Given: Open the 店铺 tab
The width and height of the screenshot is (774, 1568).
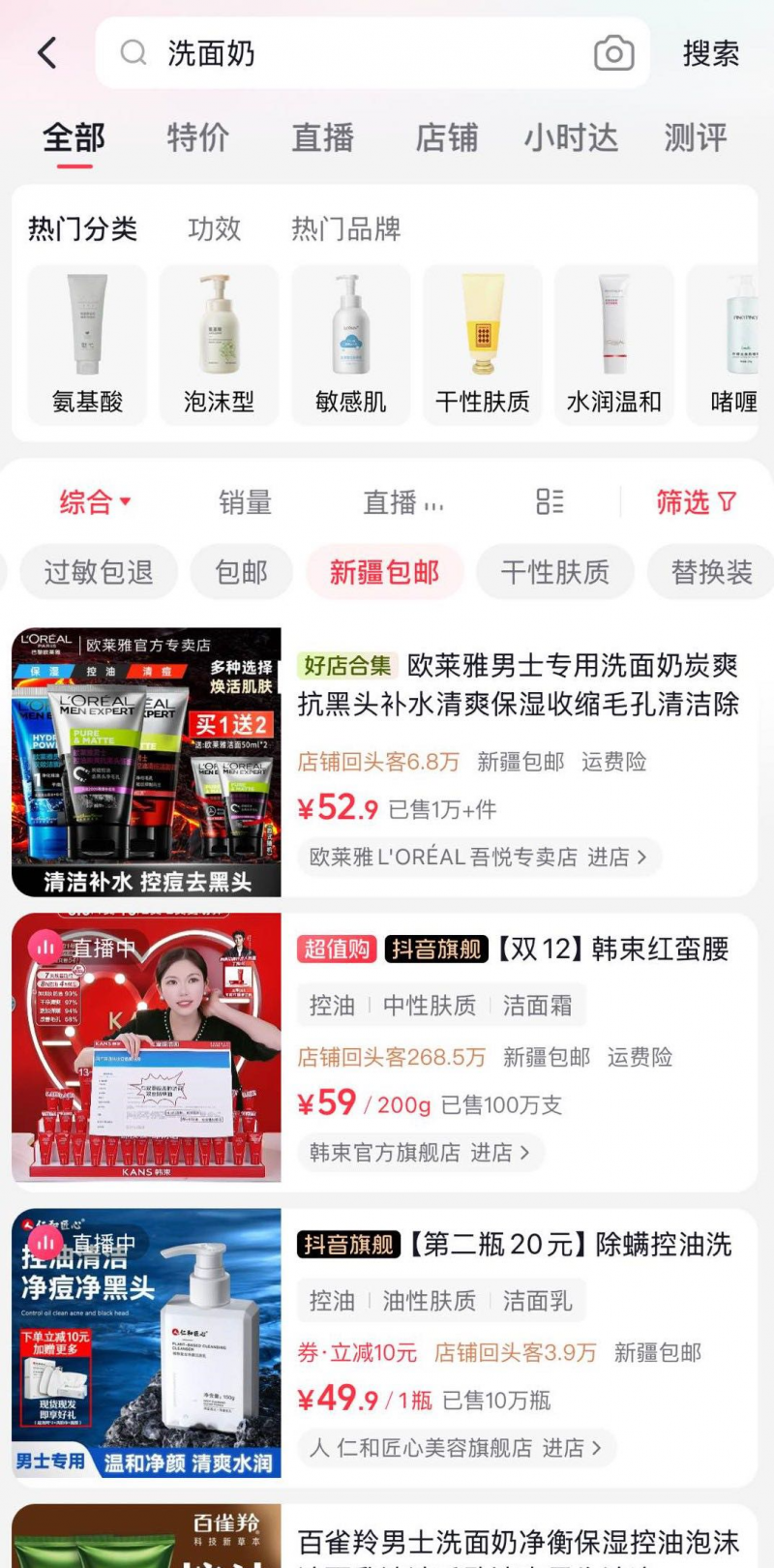Looking at the screenshot, I should (x=447, y=137).
